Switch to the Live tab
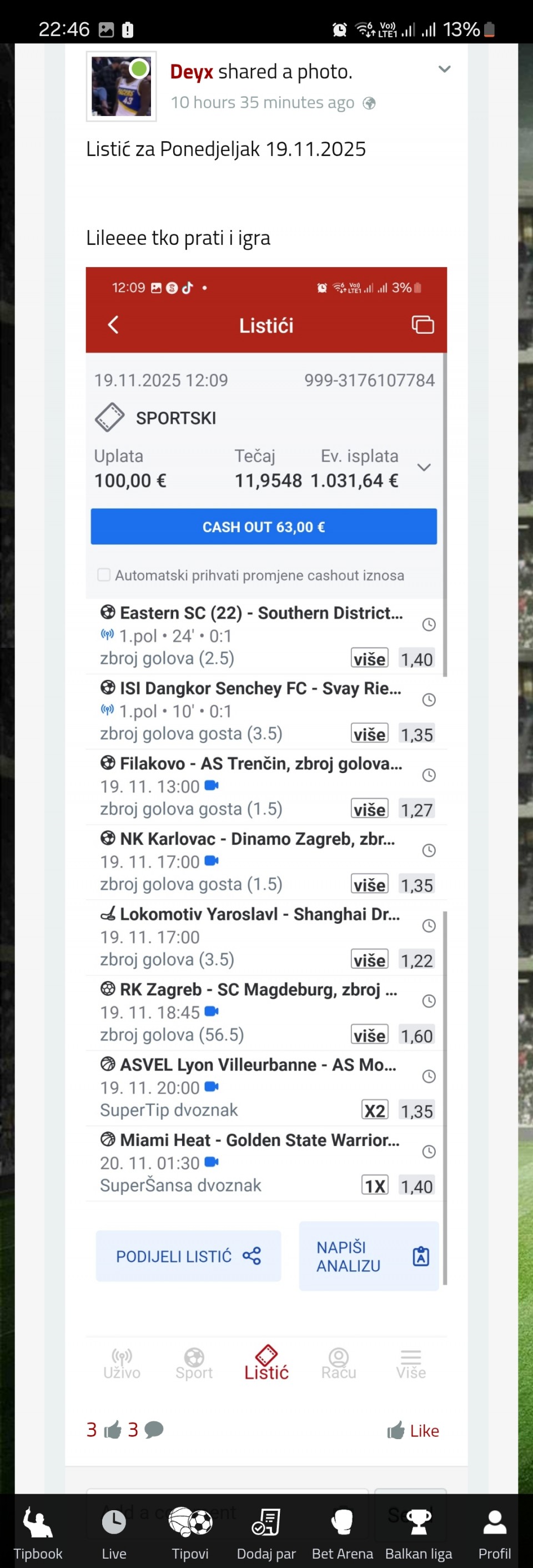The image size is (533, 1568). (x=114, y=1531)
